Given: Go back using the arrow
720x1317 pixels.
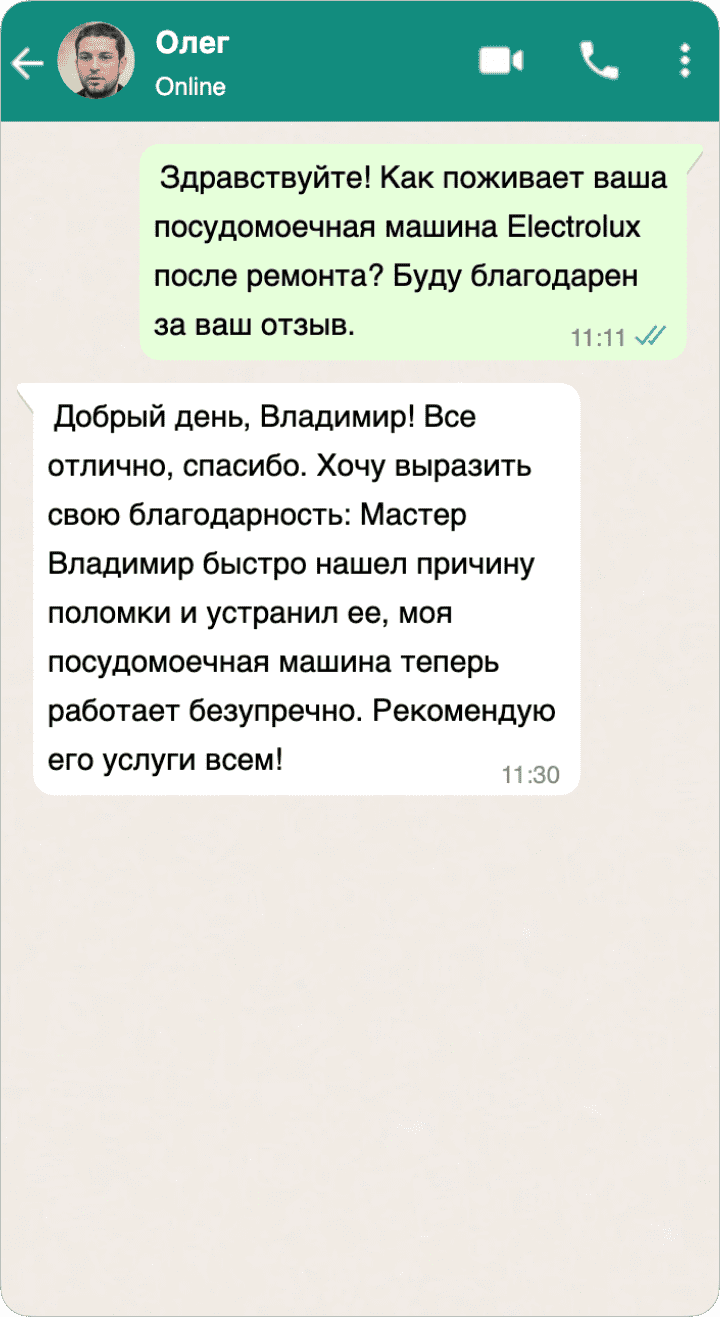Looking at the screenshot, I should pyautogui.click(x=27, y=63).
